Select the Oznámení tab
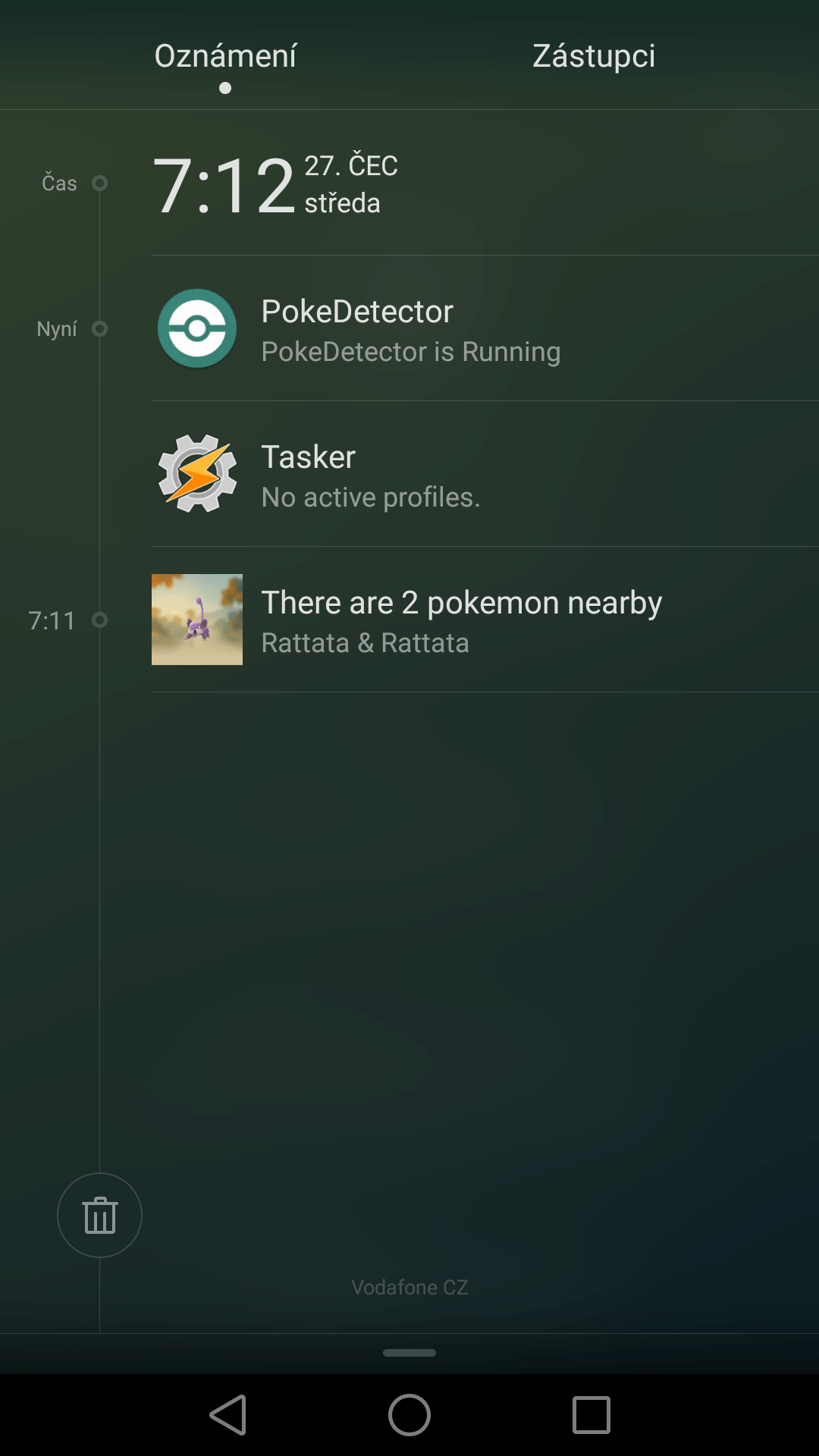This screenshot has height=1456, width=819. click(x=225, y=56)
